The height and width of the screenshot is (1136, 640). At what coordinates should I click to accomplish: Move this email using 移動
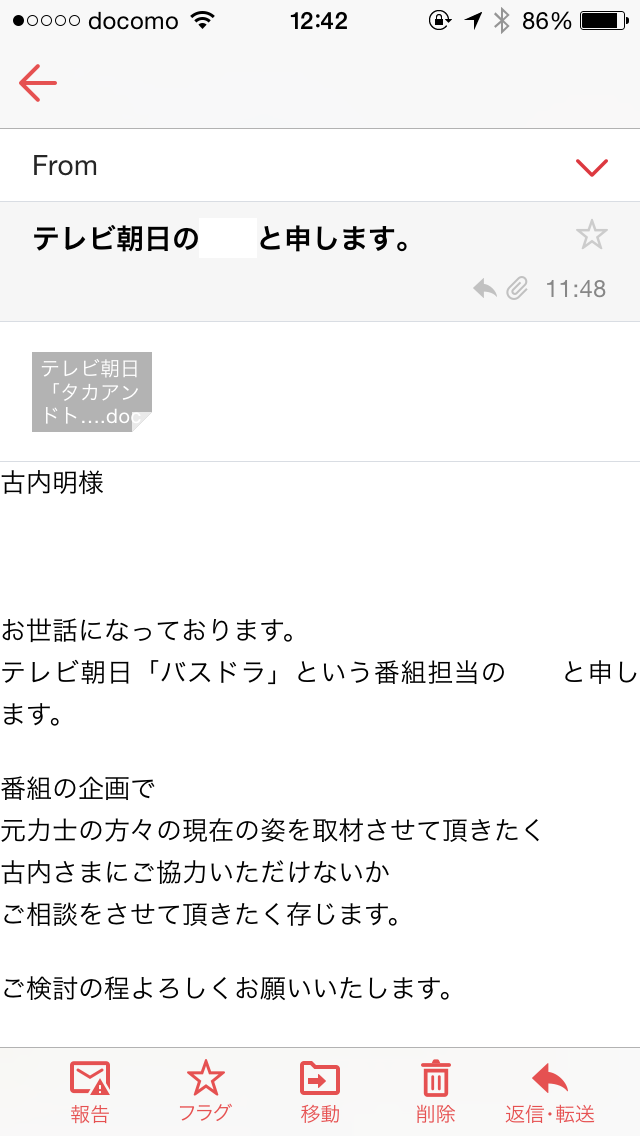pos(320,1091)
